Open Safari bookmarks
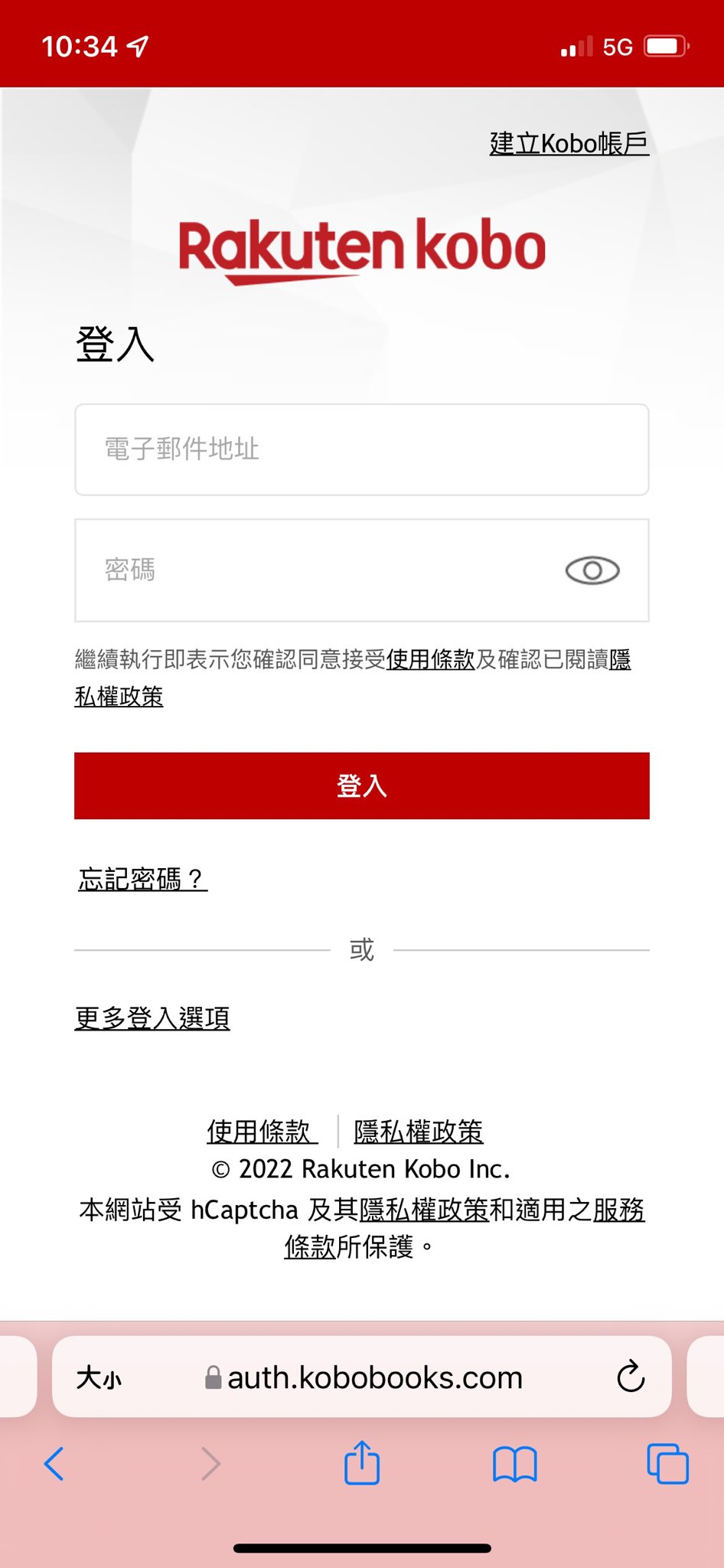 point(515,1464)
